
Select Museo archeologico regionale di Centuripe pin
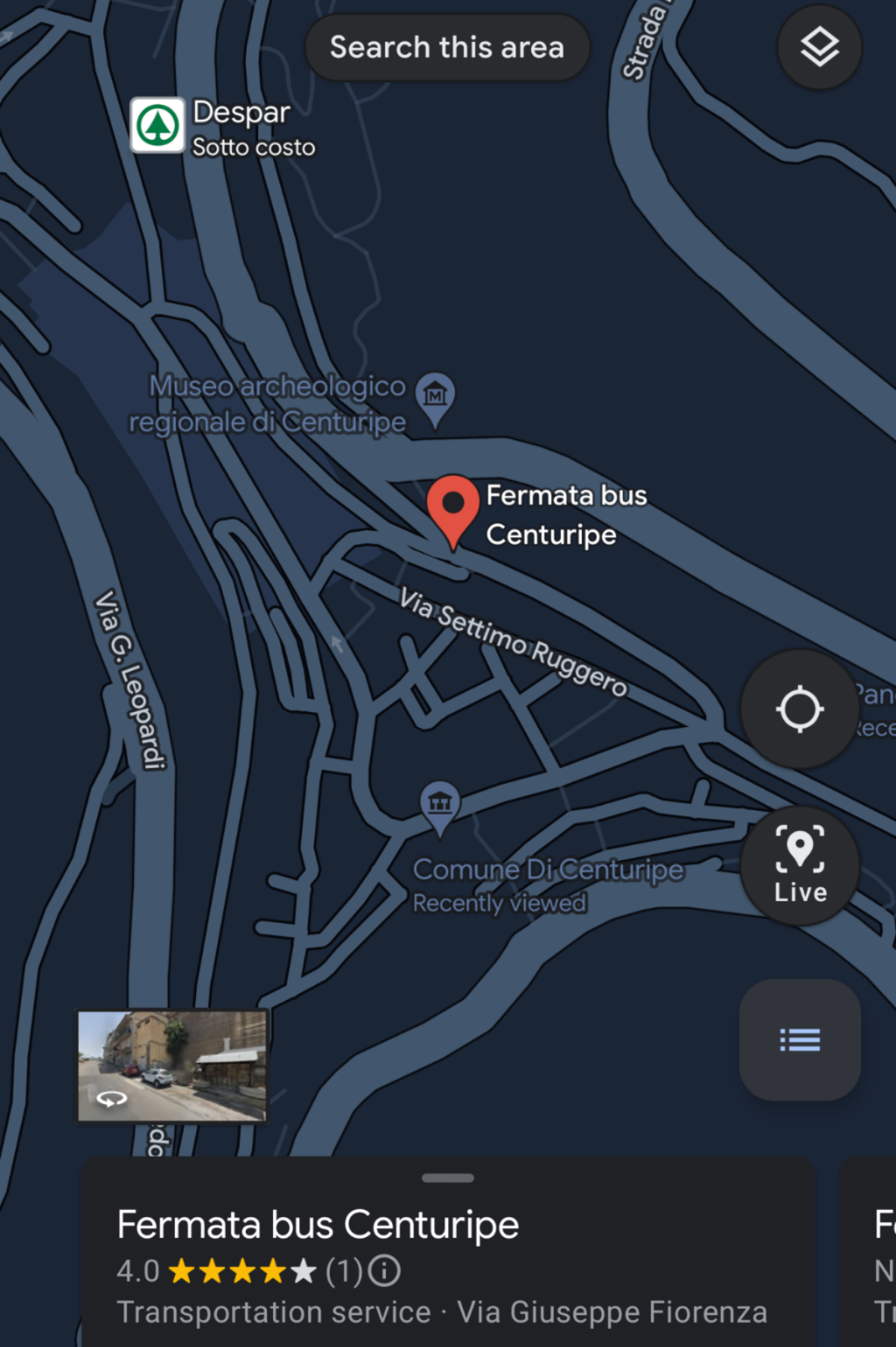click(435, 394)
